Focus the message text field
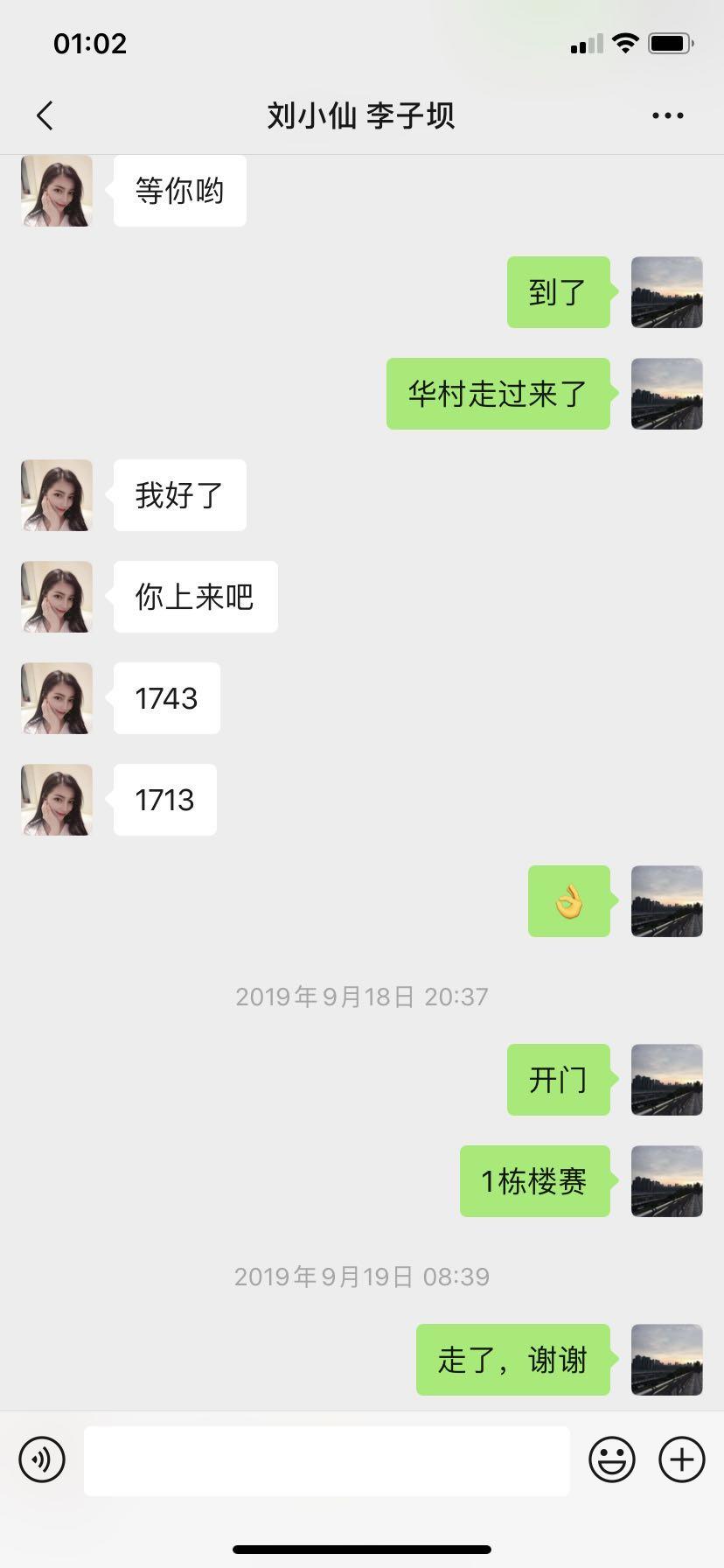The height and width of the screenshot is (1568, 724). coord(326,1460)
